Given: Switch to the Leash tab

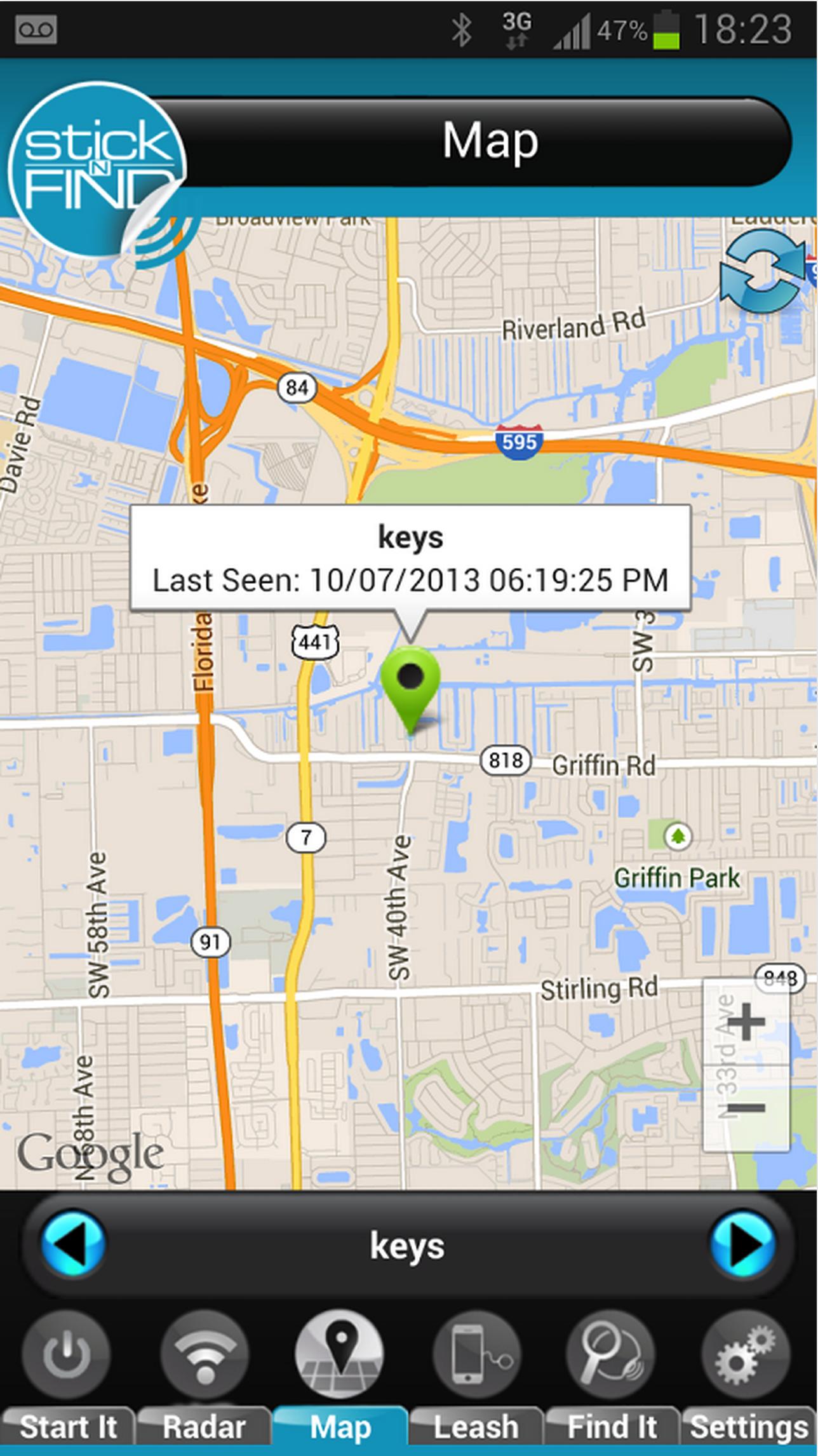Looking at the screenshot, I should (x=476, y=1372).
